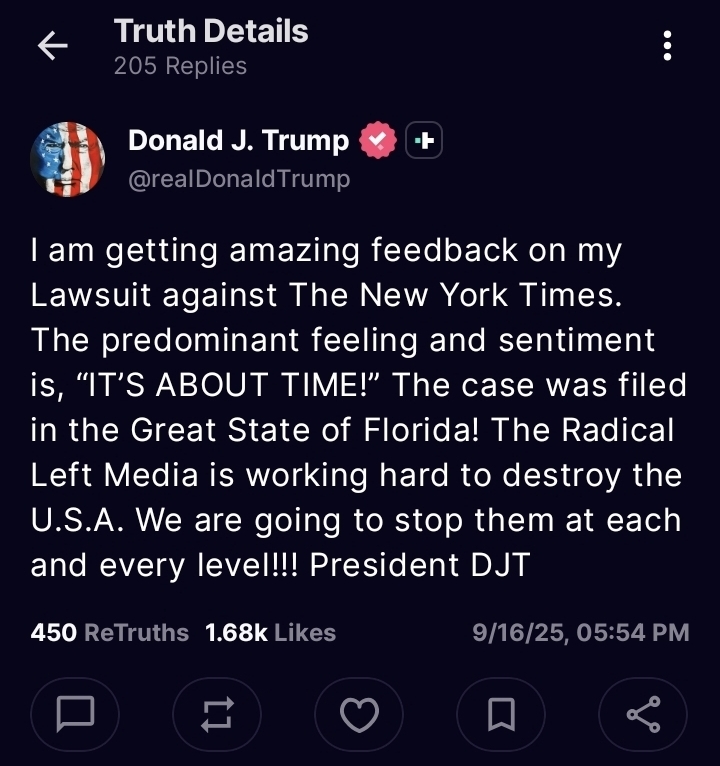The height and width of the screenshot is (766, 720).
Task: Like this Truth with the heart
Action: click(359, 714)
